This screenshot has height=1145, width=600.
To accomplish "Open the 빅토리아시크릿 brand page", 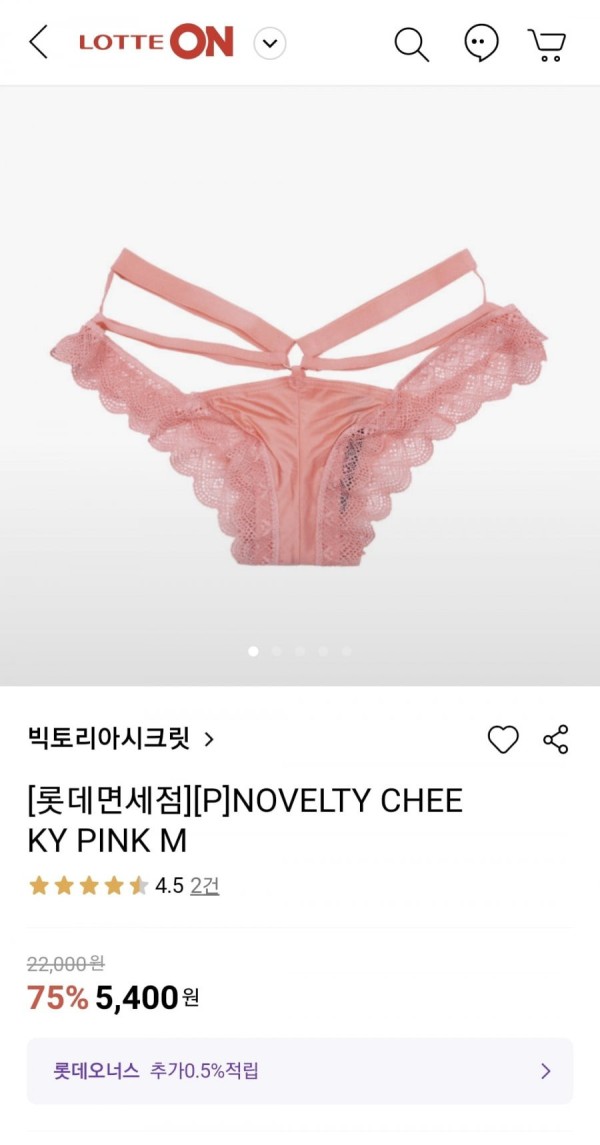I will coord(121,739).
